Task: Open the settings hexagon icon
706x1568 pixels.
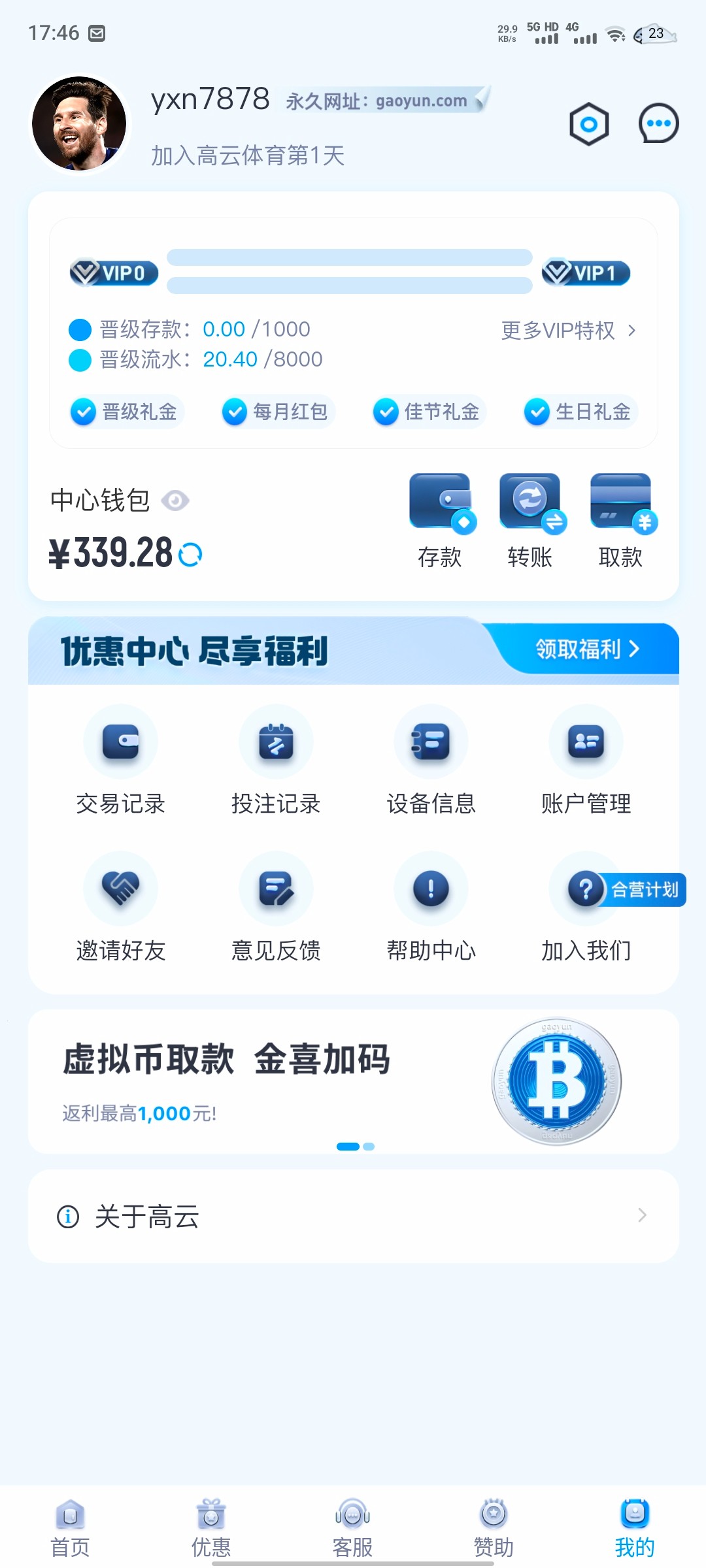Action: point(588,124)
